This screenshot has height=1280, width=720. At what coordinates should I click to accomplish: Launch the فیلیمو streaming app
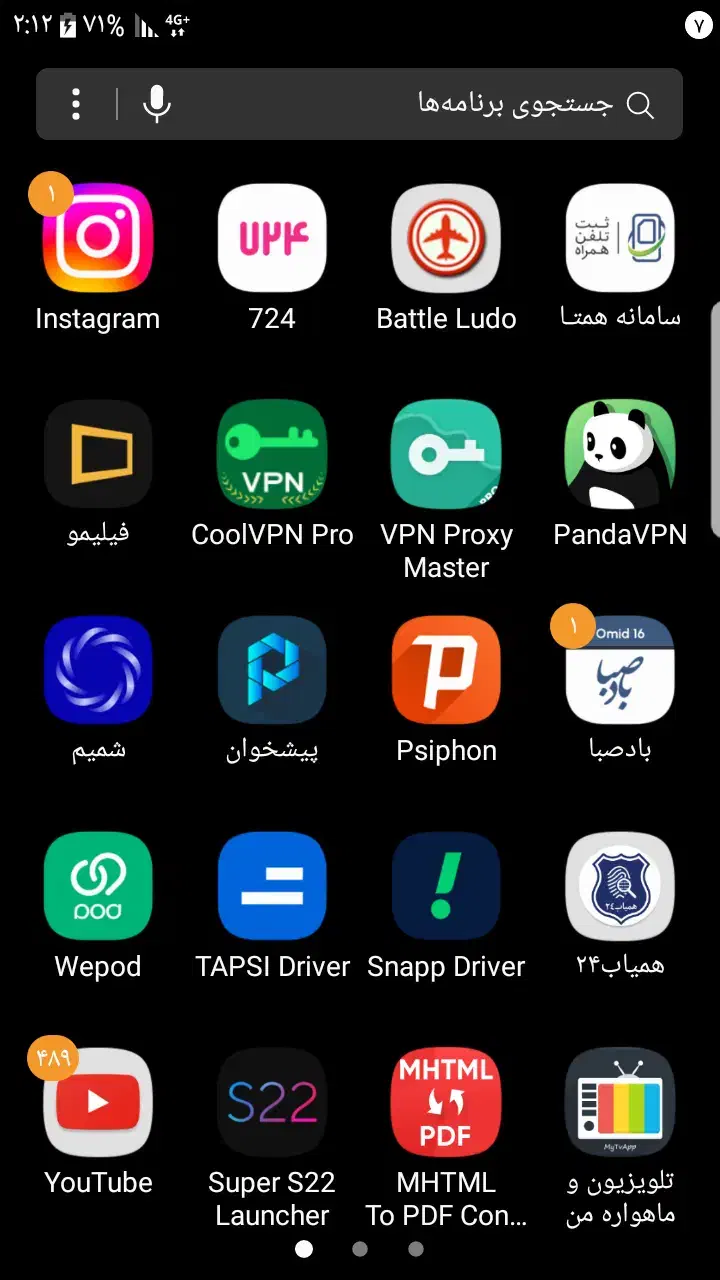click(97, 454)
